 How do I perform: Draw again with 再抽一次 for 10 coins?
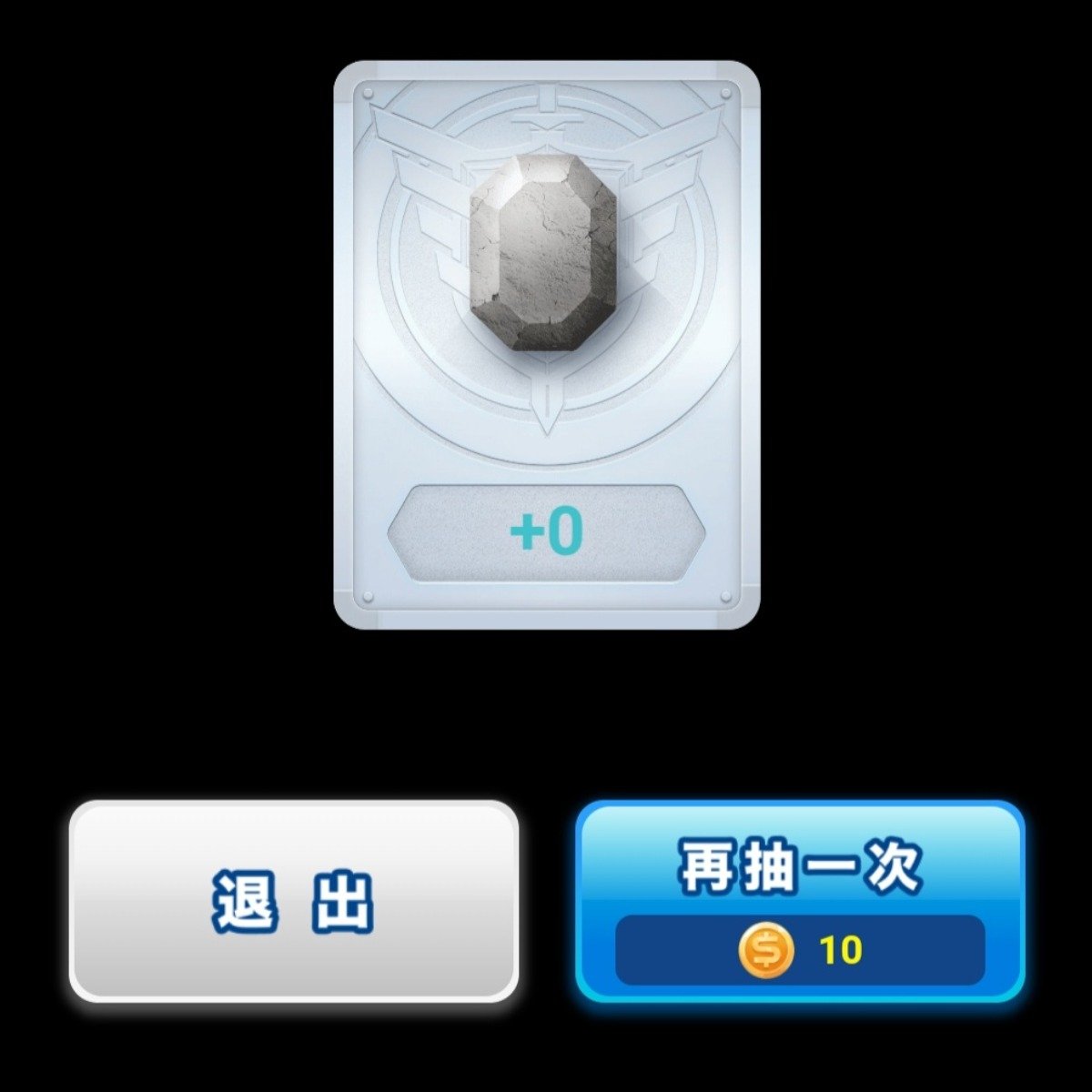click(x=800, y=901)
